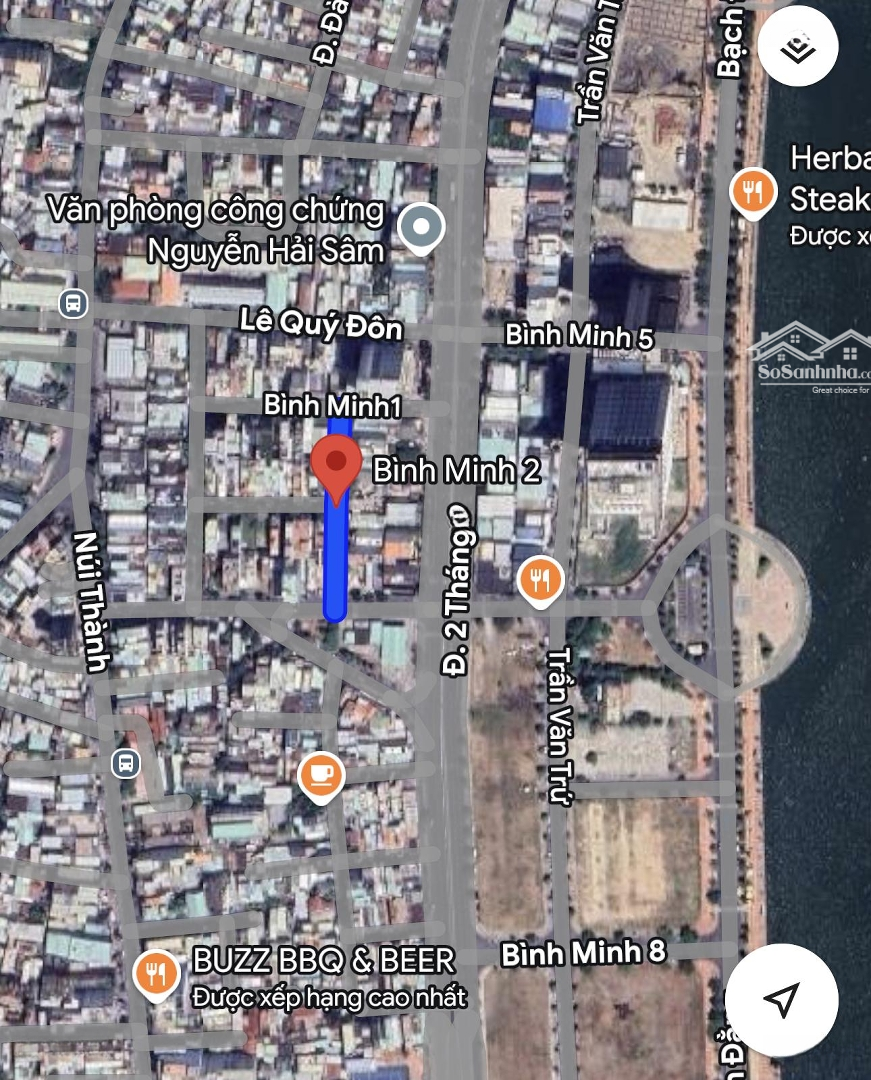Image resolution: width=871 pixels, height=1080 pixels.
Task: Select the coffee shop marker
Action: tap(321, 774)
